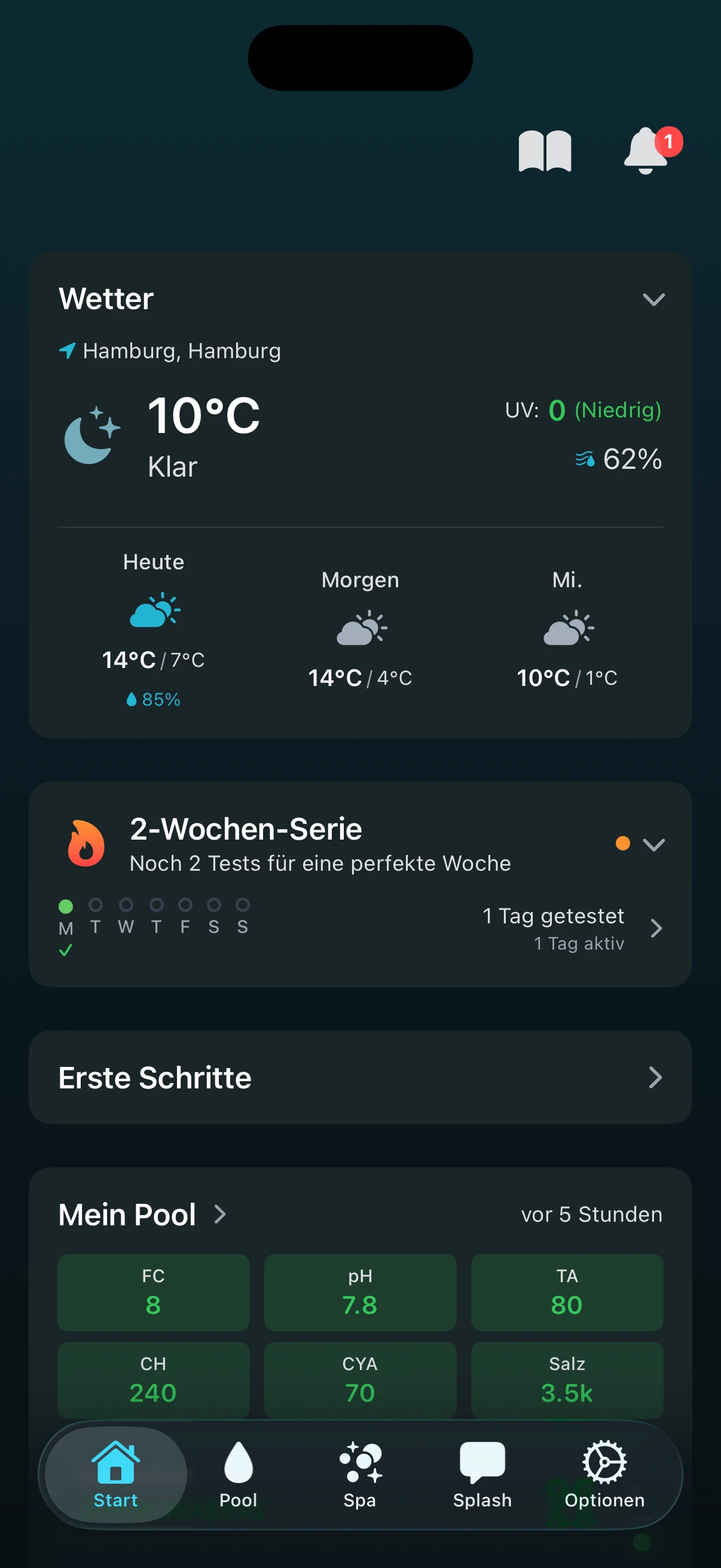The height and width of the screenshot is (1568, 721).
Task: Open notifications via the bell icon
Action: pos(645,152)
